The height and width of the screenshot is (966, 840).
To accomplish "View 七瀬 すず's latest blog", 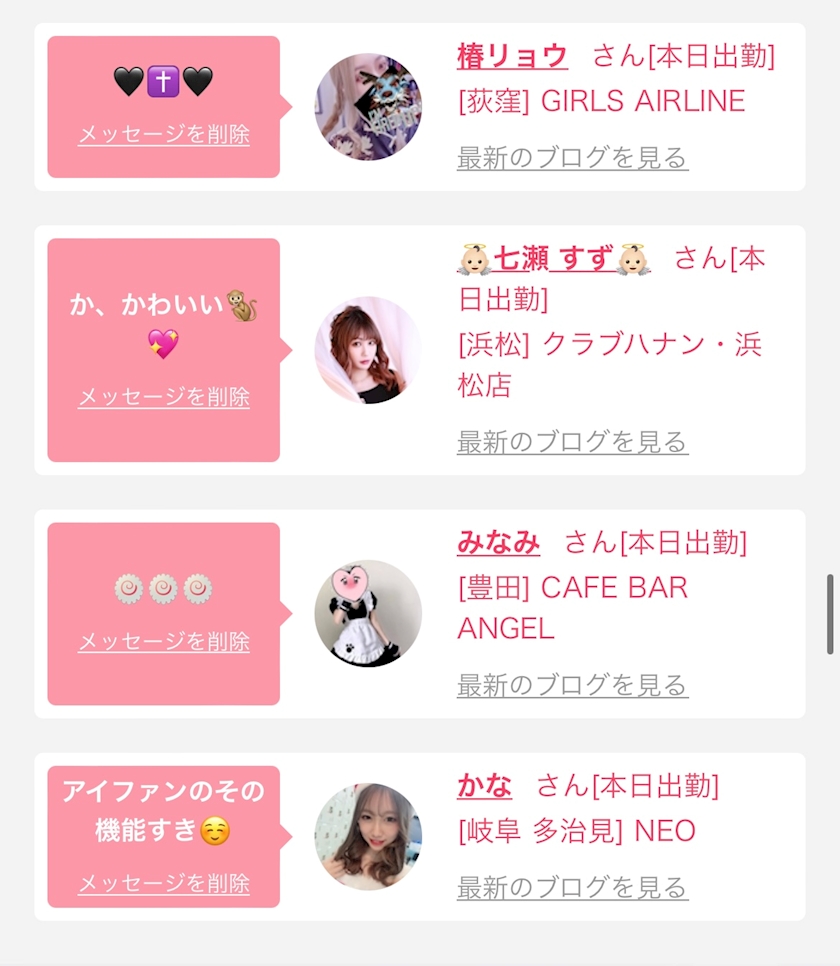I will click(572, 442).
